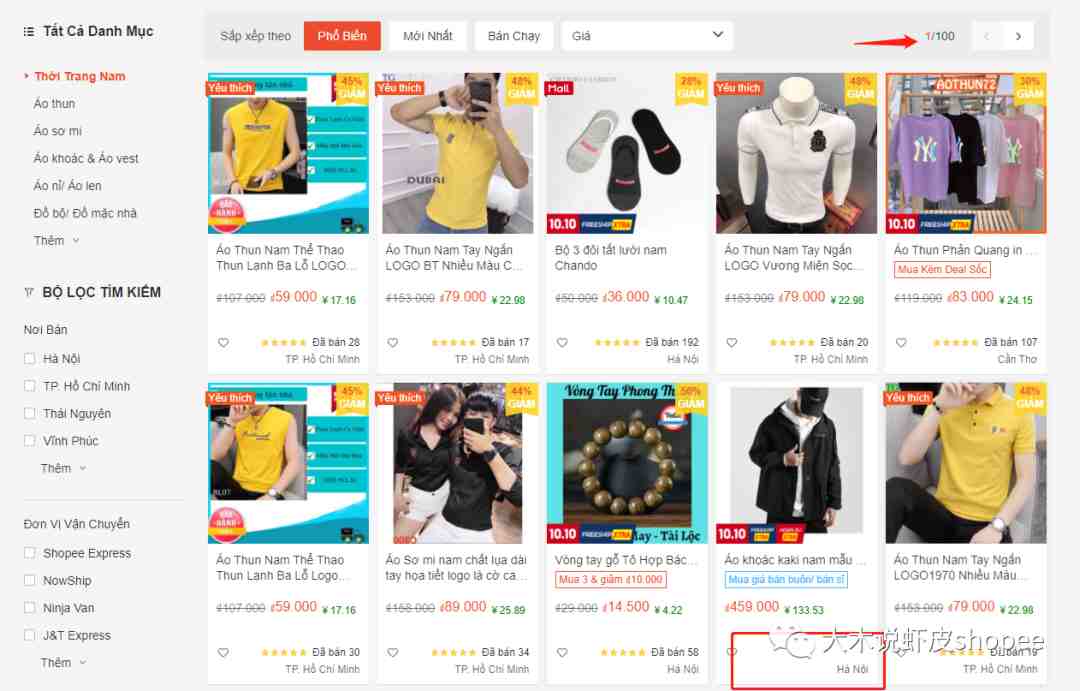Image resolution: width=1080 pixels, height=691 pixels.
Task: Open the Áo thun category
Action: (54, 104)
